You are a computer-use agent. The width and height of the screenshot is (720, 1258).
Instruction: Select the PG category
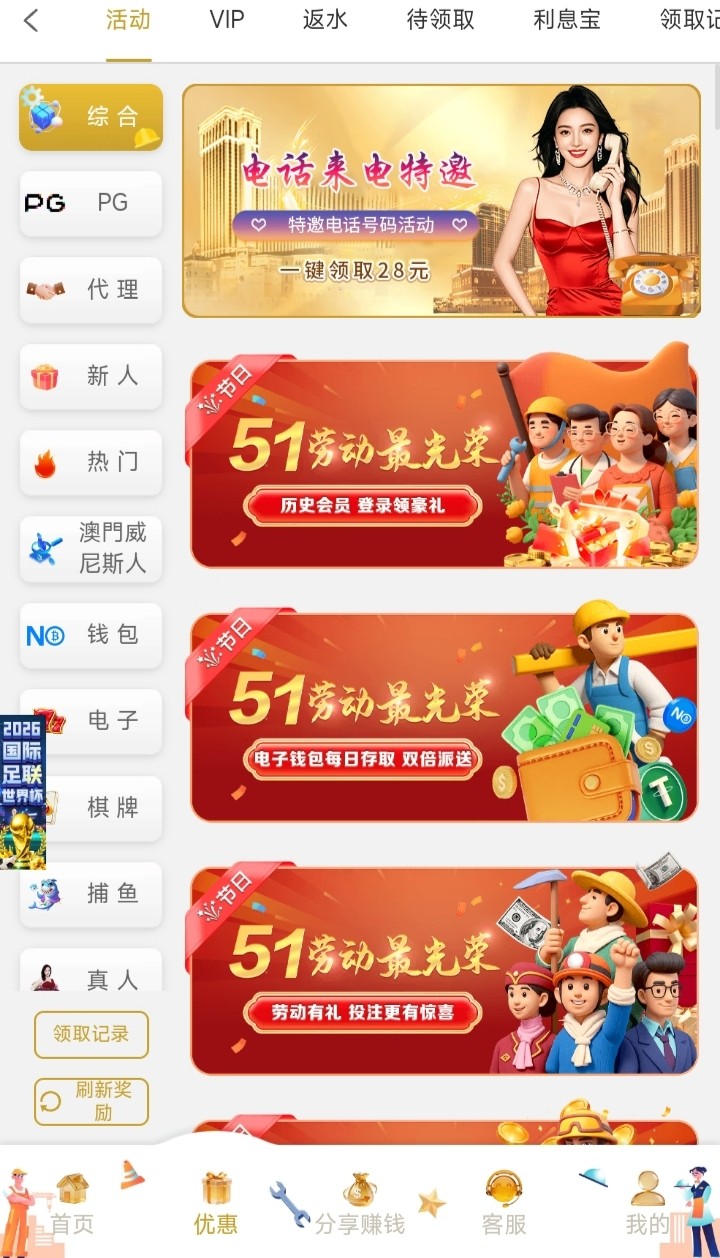point(91,203)
